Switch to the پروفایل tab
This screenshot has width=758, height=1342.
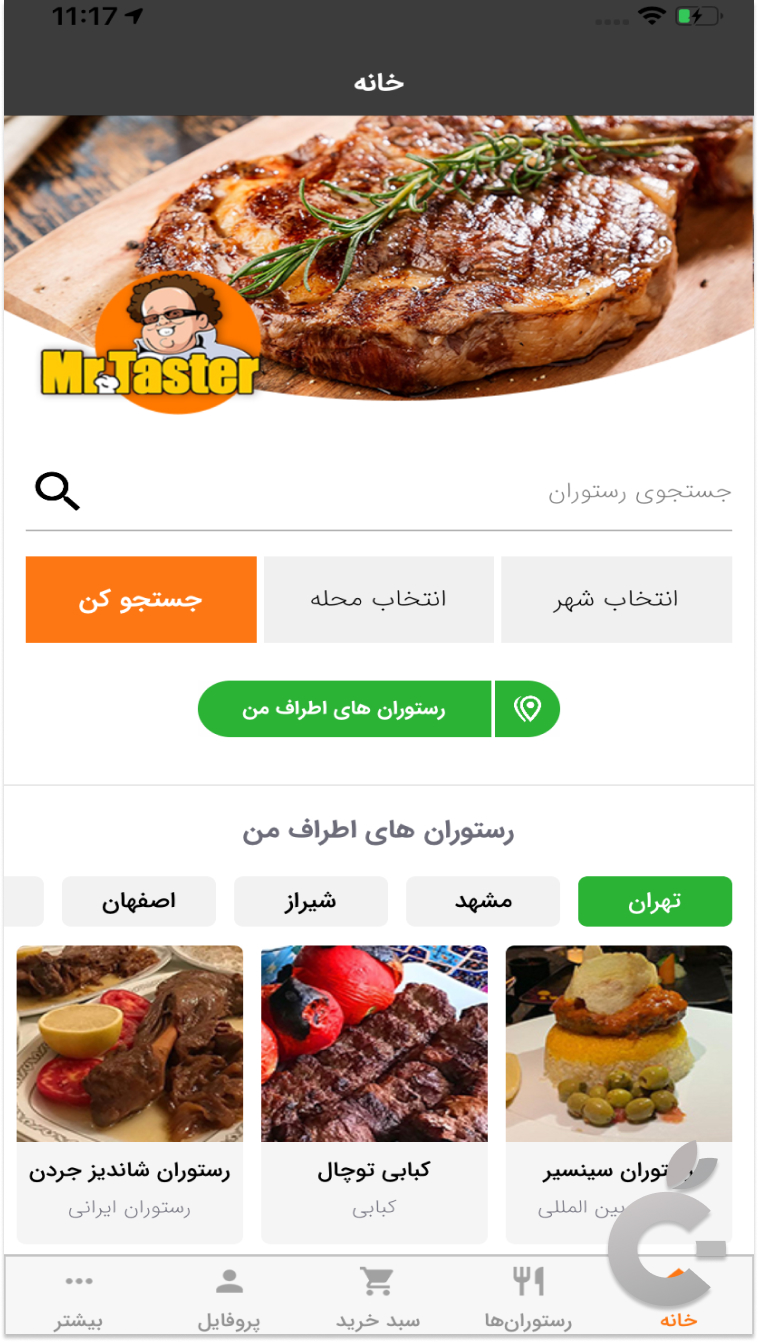click(x=229, y=1300)
